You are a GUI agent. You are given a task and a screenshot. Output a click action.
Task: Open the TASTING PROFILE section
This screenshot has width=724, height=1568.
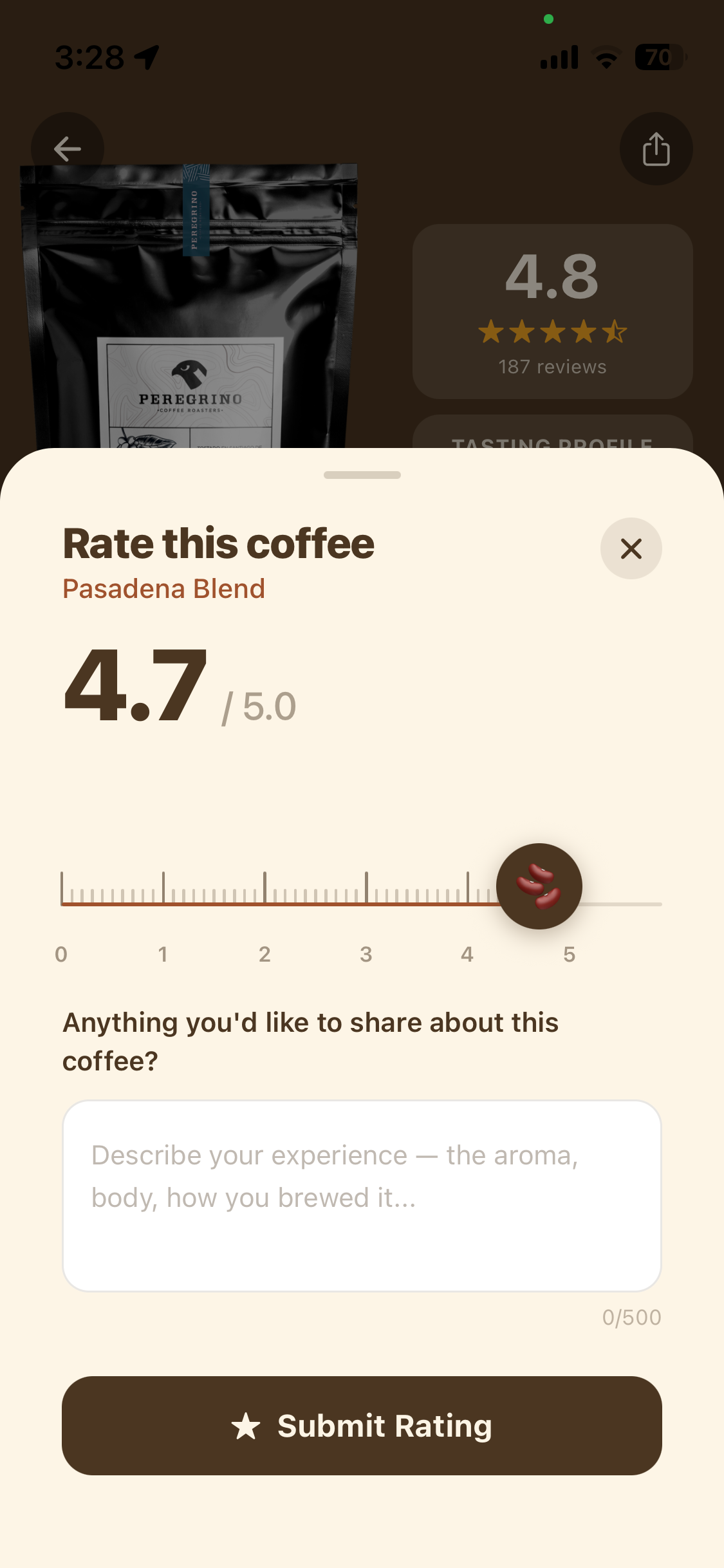coord(552,444)
